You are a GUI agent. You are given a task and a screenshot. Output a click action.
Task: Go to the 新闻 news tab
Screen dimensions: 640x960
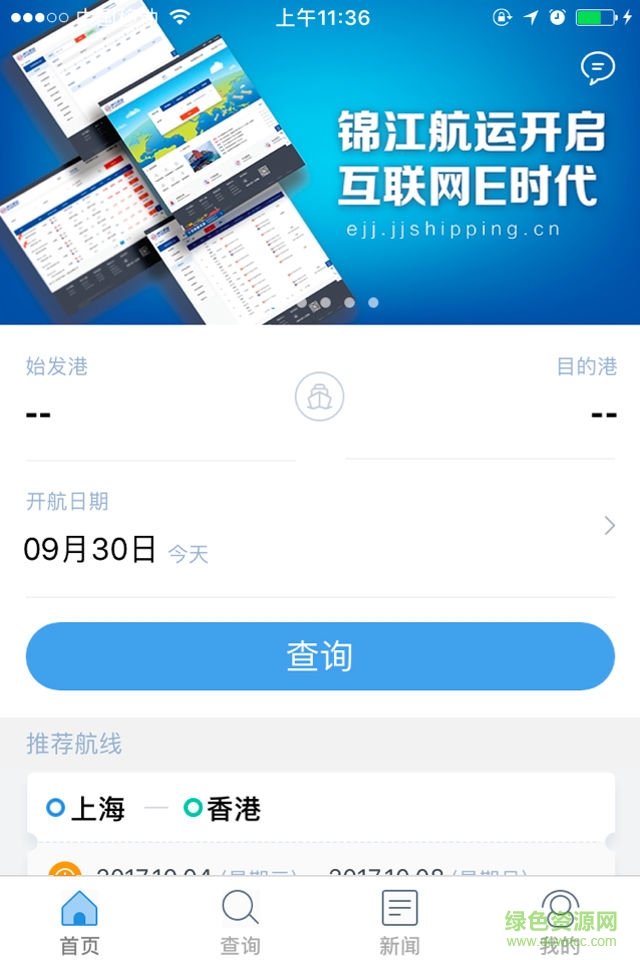coord(400,922)
